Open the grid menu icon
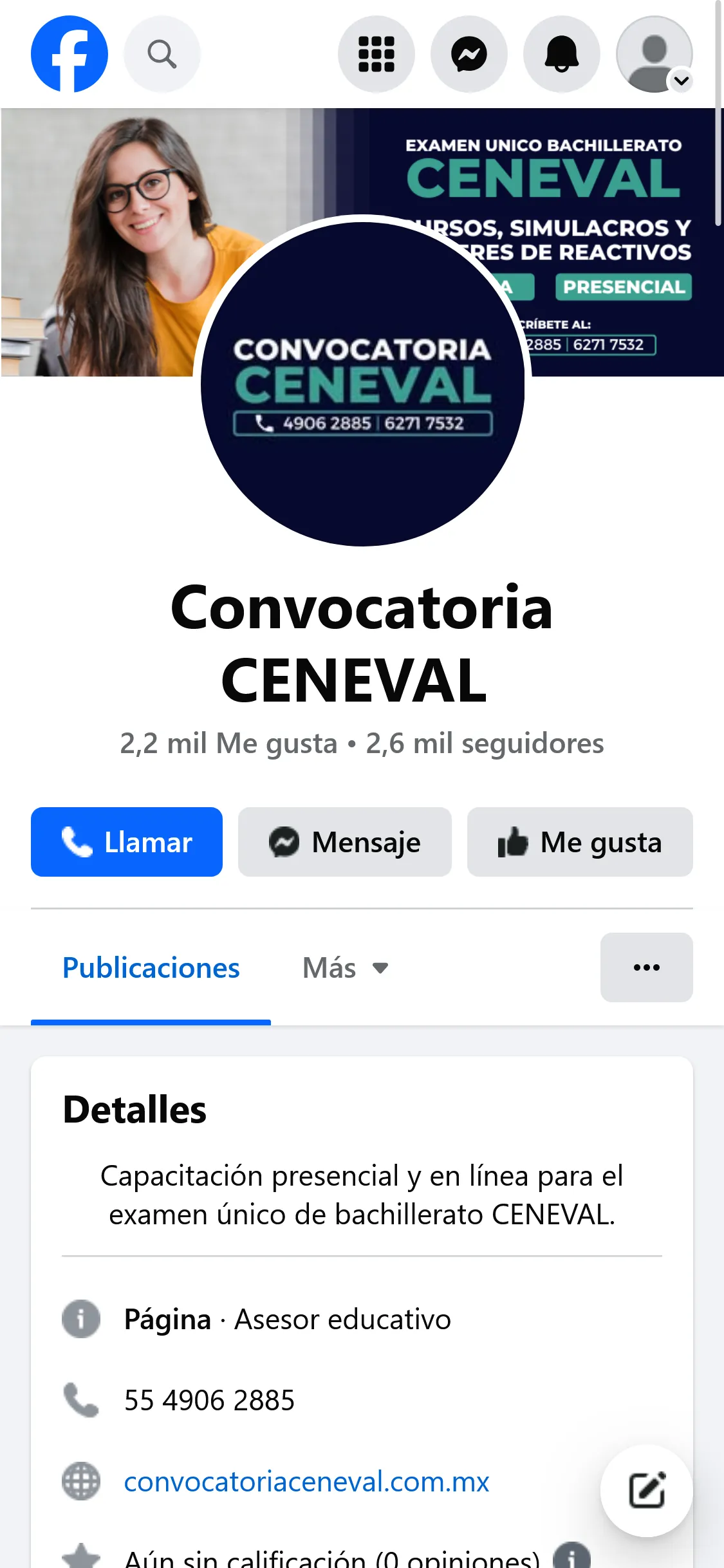 (x=376, y=54)
